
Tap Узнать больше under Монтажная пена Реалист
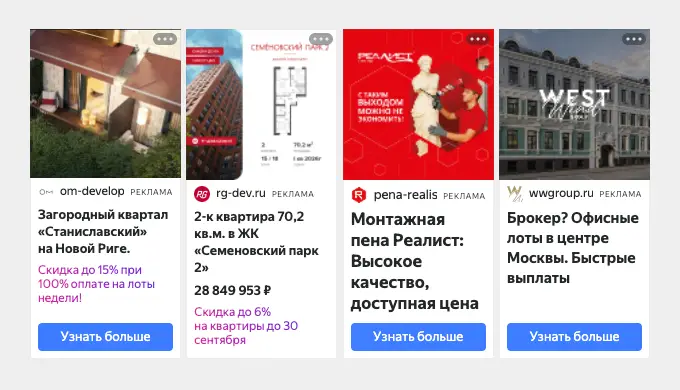(418, 337)
